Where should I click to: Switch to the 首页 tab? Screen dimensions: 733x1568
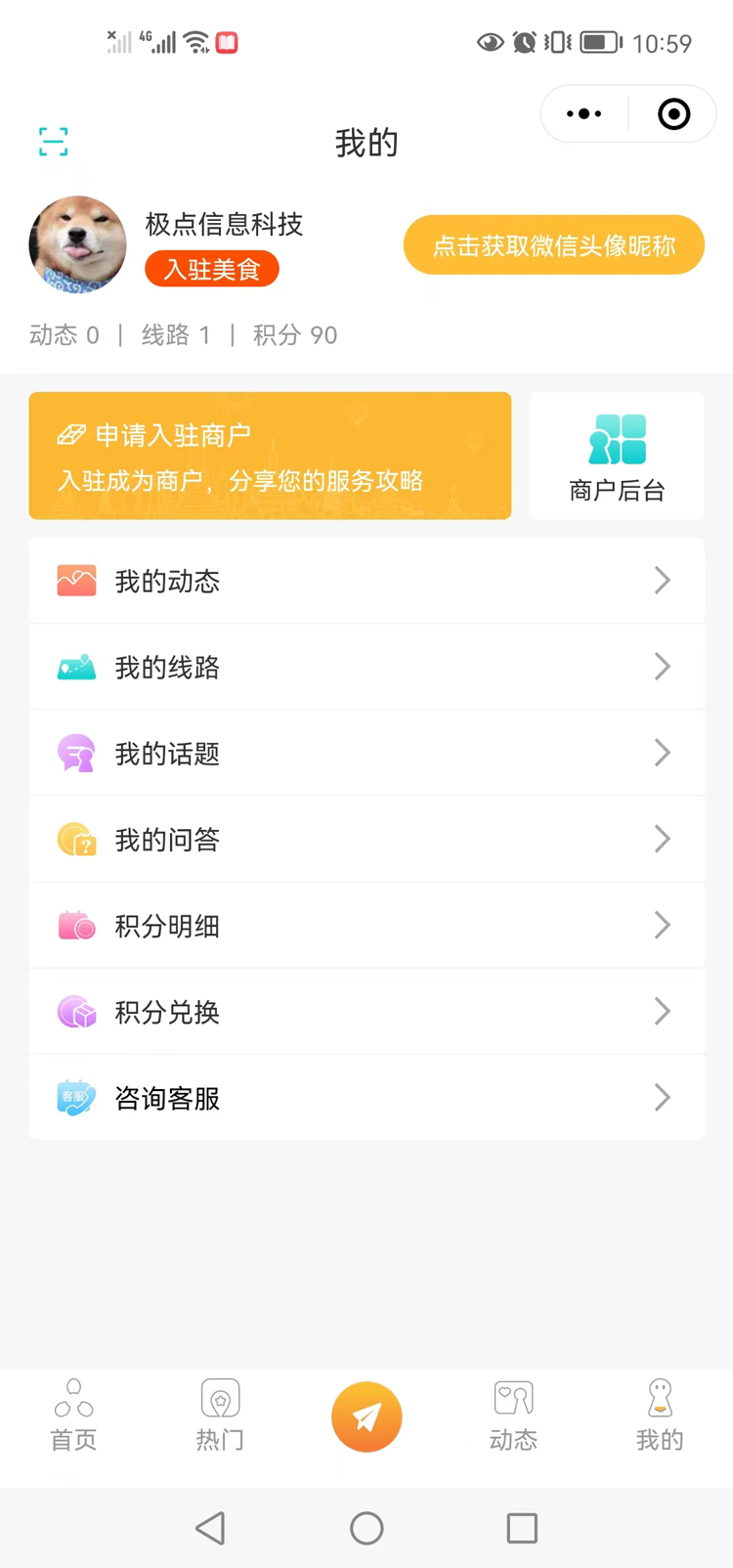point(73,1416)
